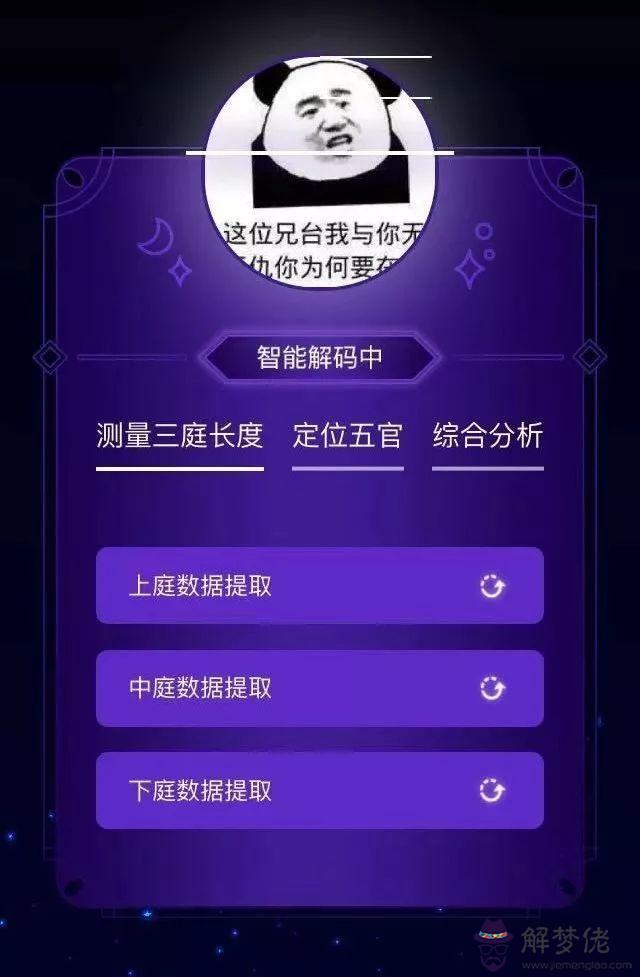Open the 综合分析 tab
The width and height of the screenshot is (640, 977).
click(x=488, y=437)
